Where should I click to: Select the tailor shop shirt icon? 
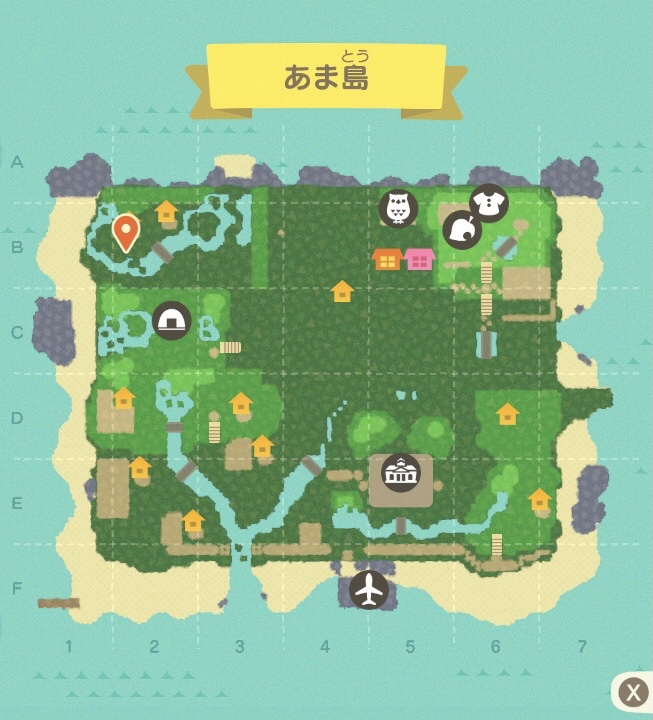click(489, 203)
